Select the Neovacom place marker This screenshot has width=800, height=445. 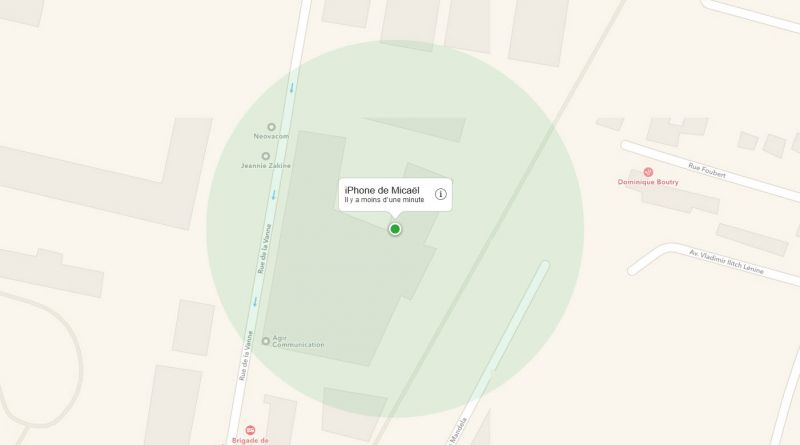click(x=271, y=127)
